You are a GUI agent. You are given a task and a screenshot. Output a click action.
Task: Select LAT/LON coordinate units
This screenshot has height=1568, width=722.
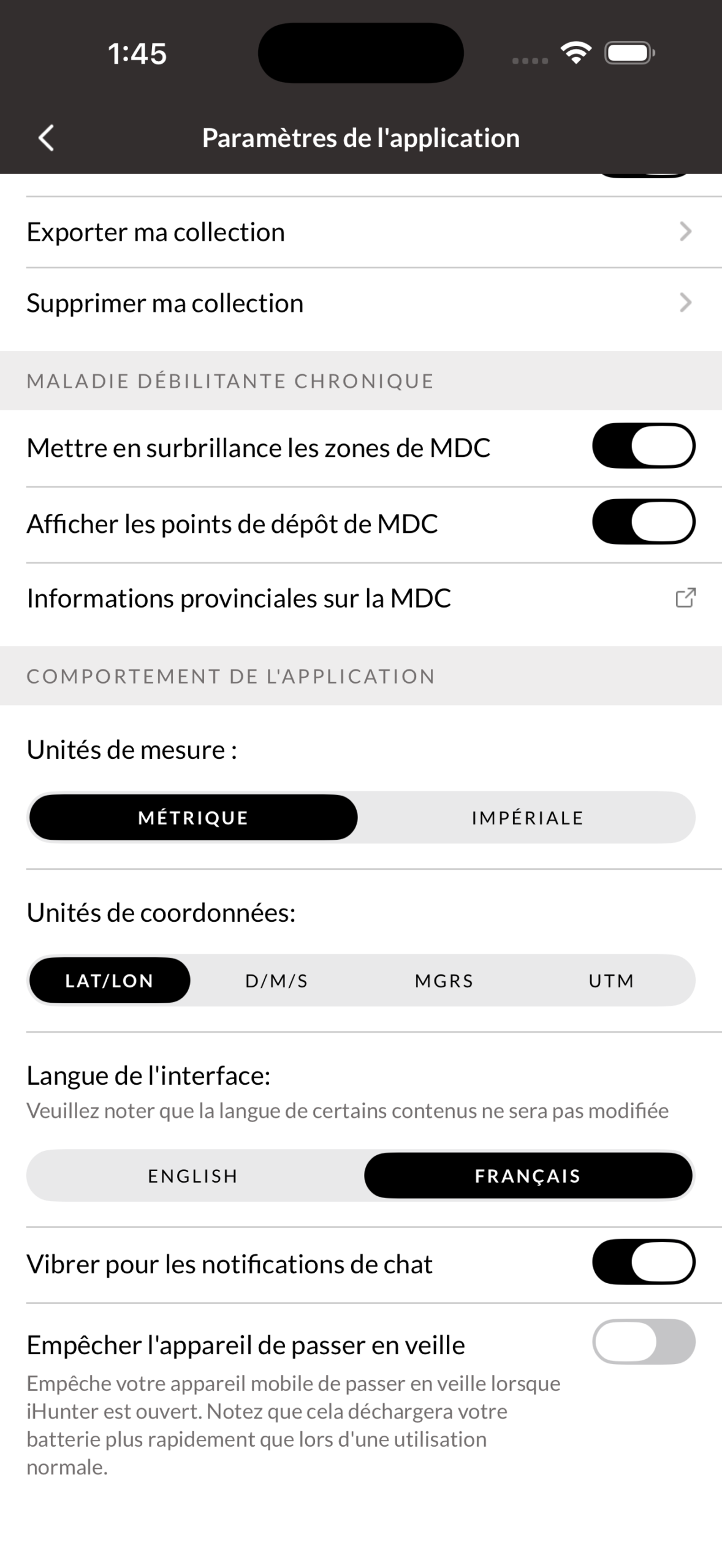point(110,981)
